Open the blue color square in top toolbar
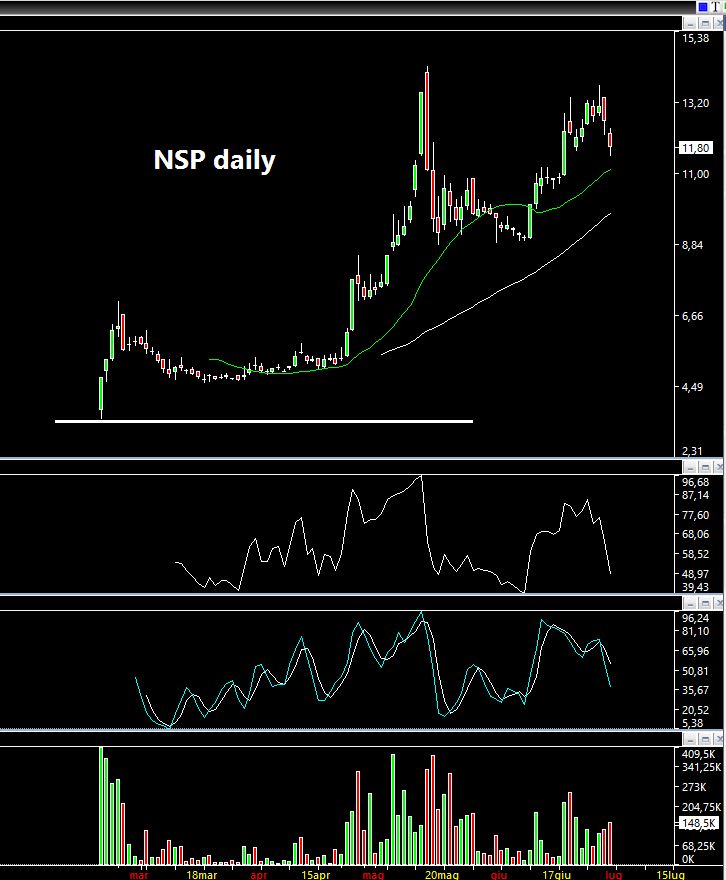This screenshot has width=726, height=880. tap(703, 7)
